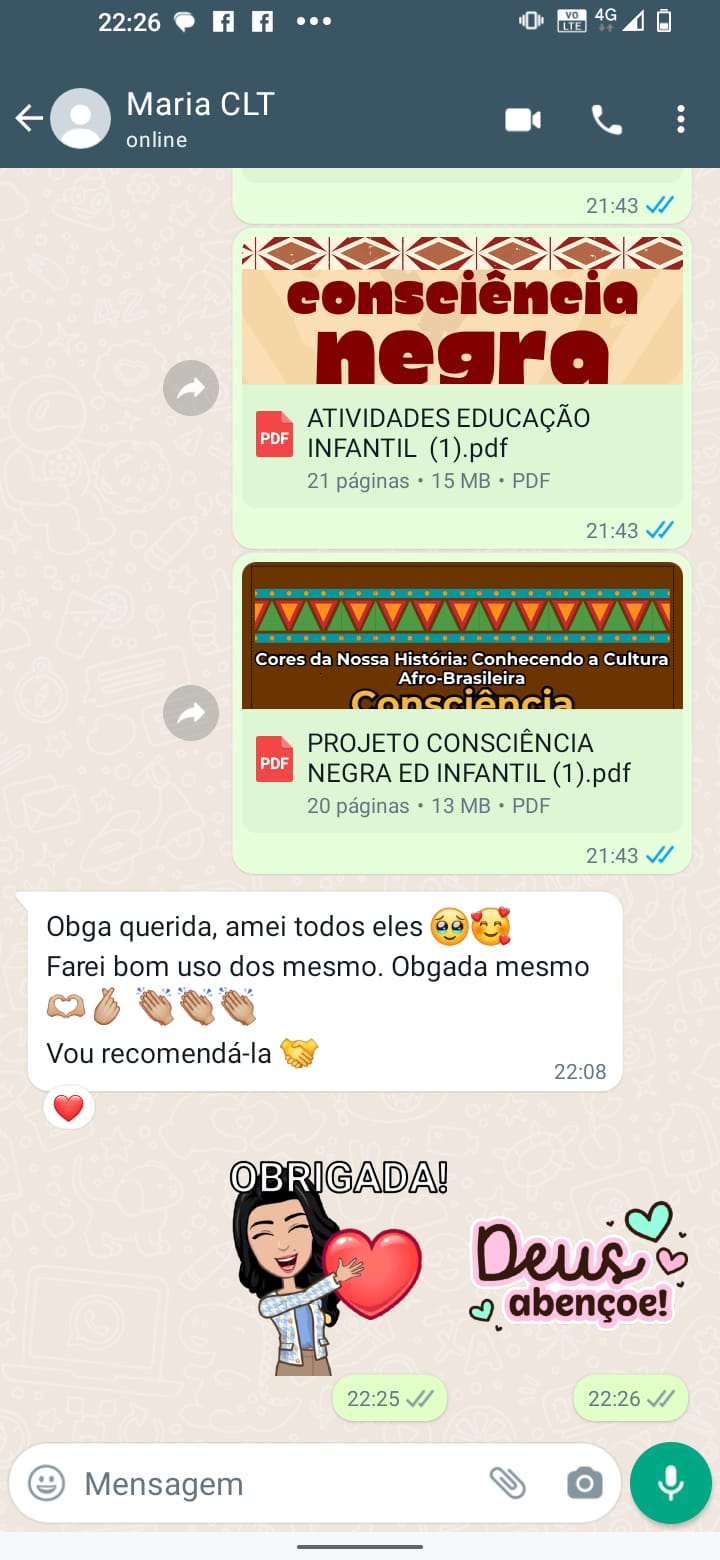Viewport: 720px width, 1560px height.
Task: Open PROJETO CONSCIÊNCIA NEGRA ED INFANTIL PDF
Action: (460, 772)
